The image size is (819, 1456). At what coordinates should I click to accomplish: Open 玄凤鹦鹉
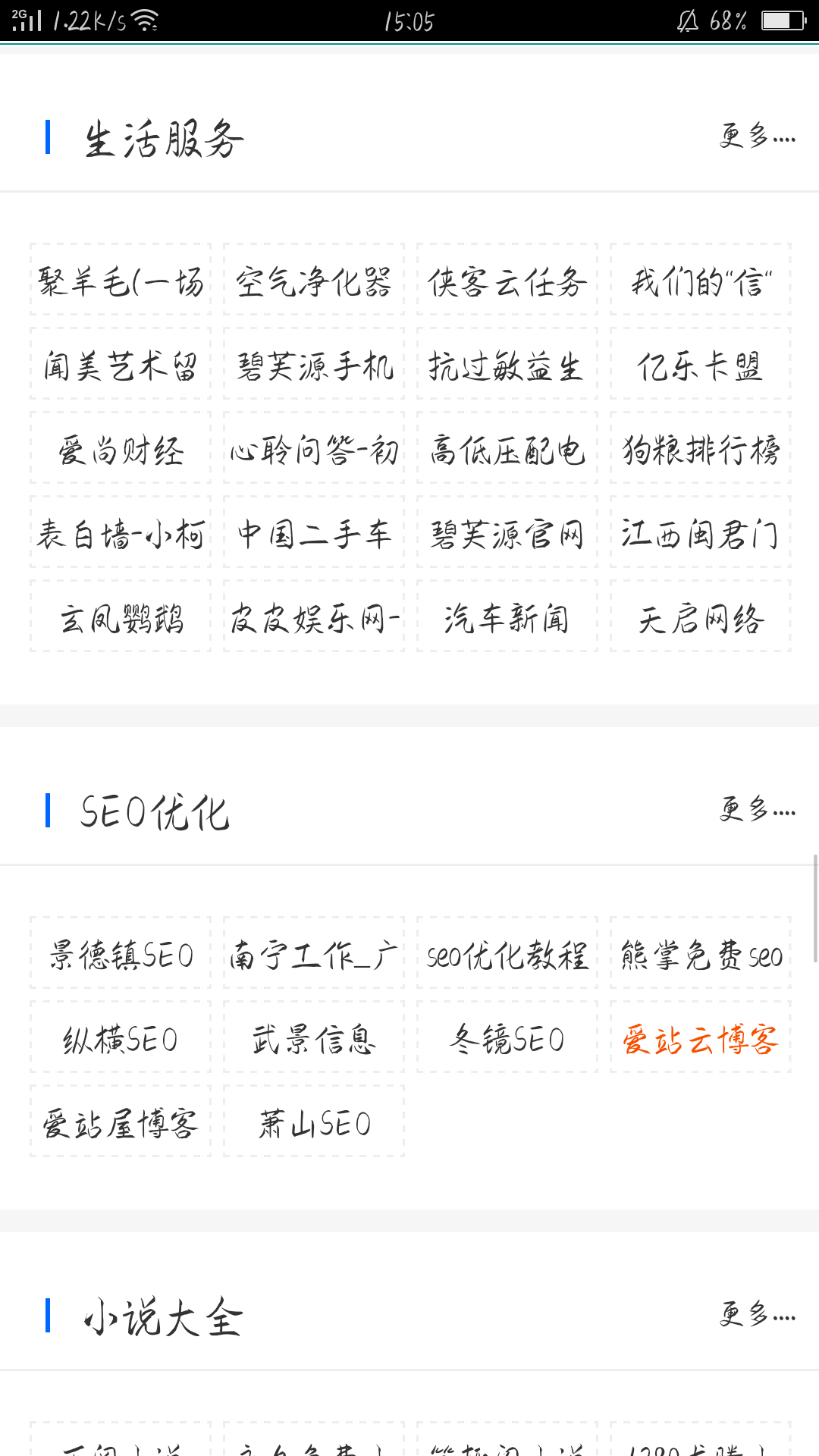(x=118, y=620)
